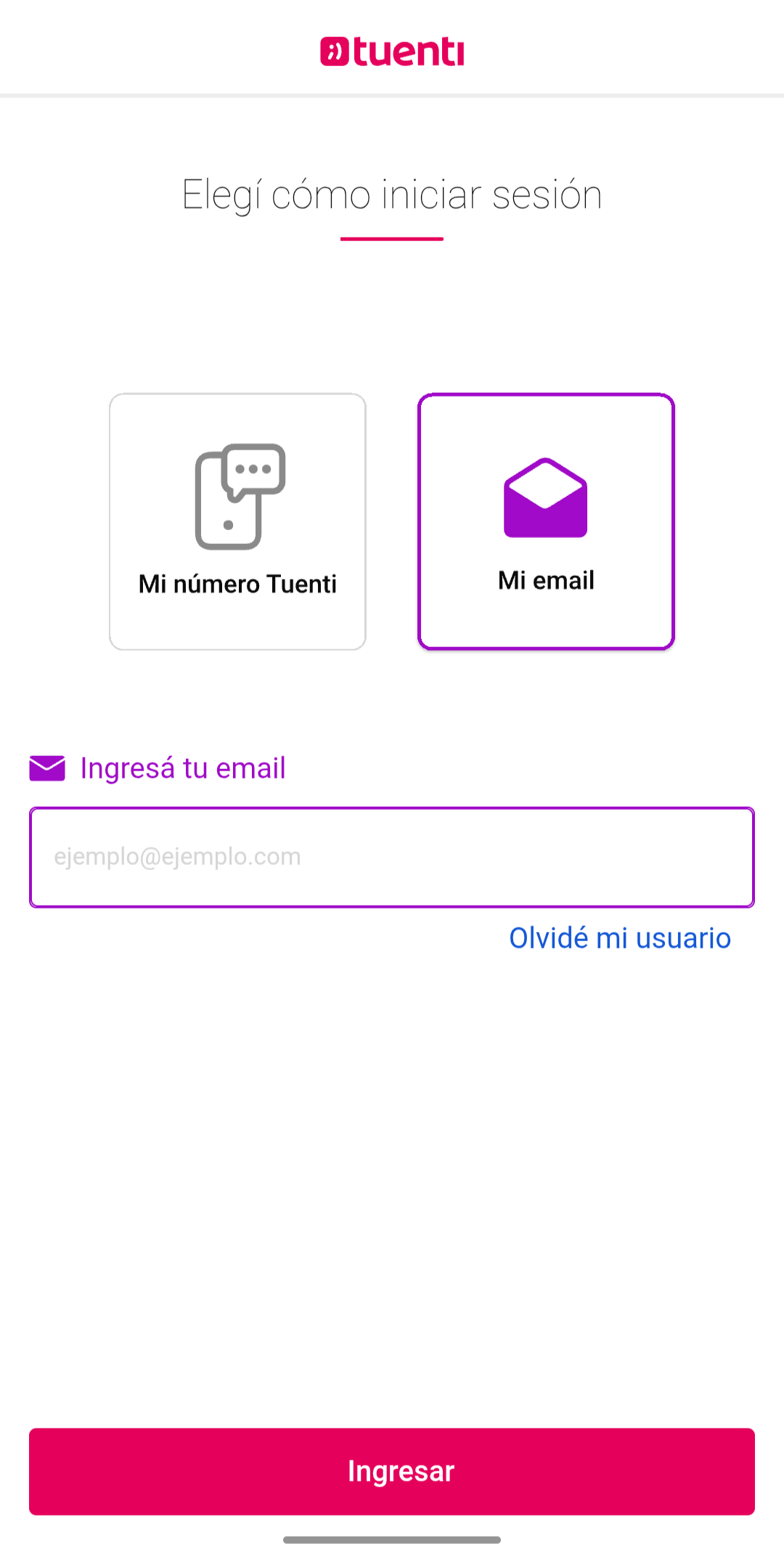Focus the email address input field

[392, 857]
